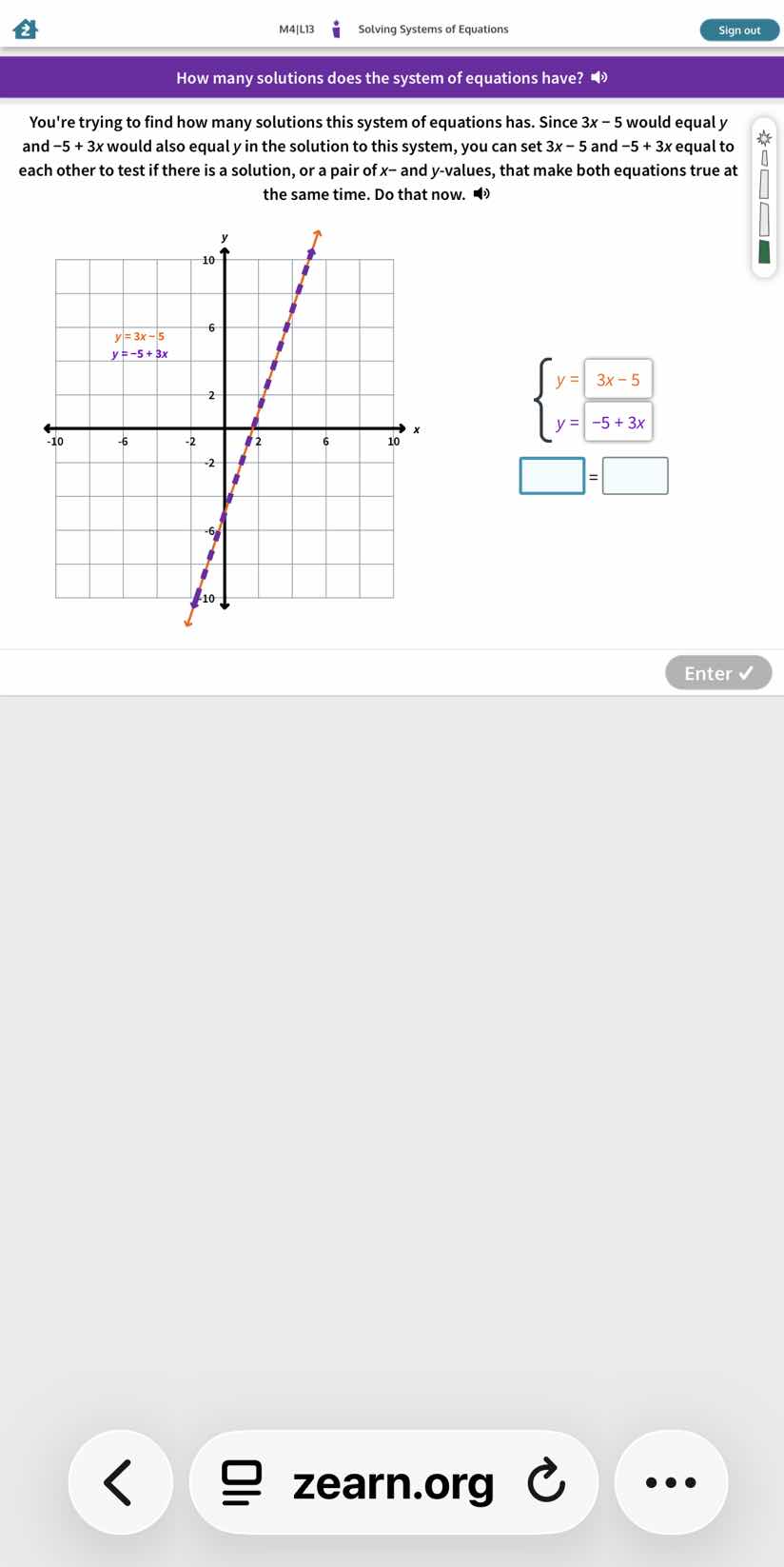Submit your answer with Enter button
Image resolution: width=784 pixels, height=1567 pixels.
[x=718, y=672]
